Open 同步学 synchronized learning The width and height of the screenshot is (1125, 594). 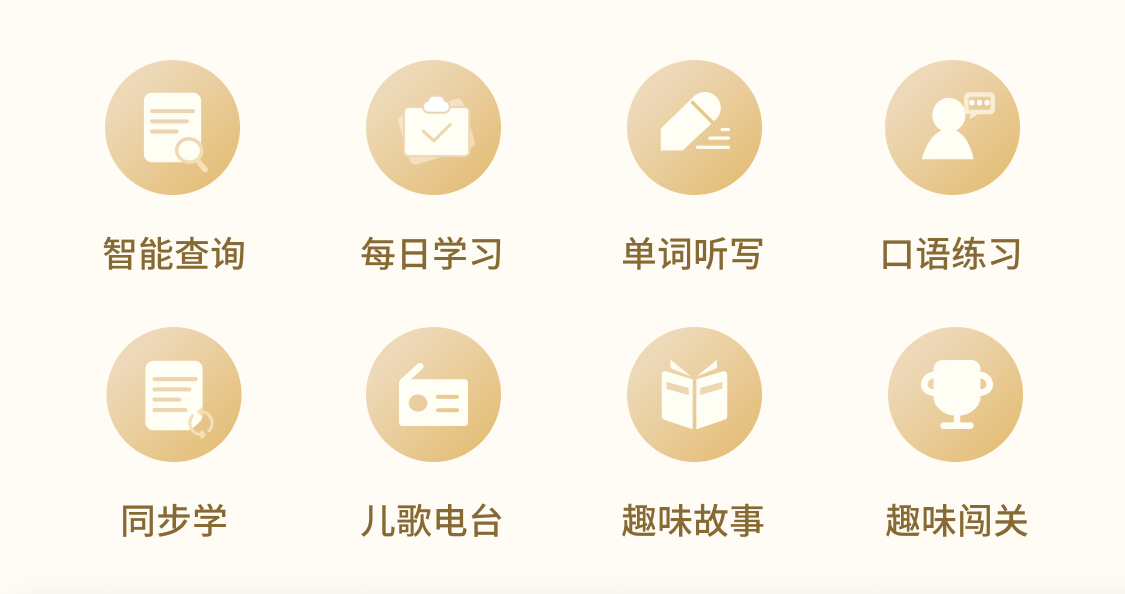pos(174,395)
